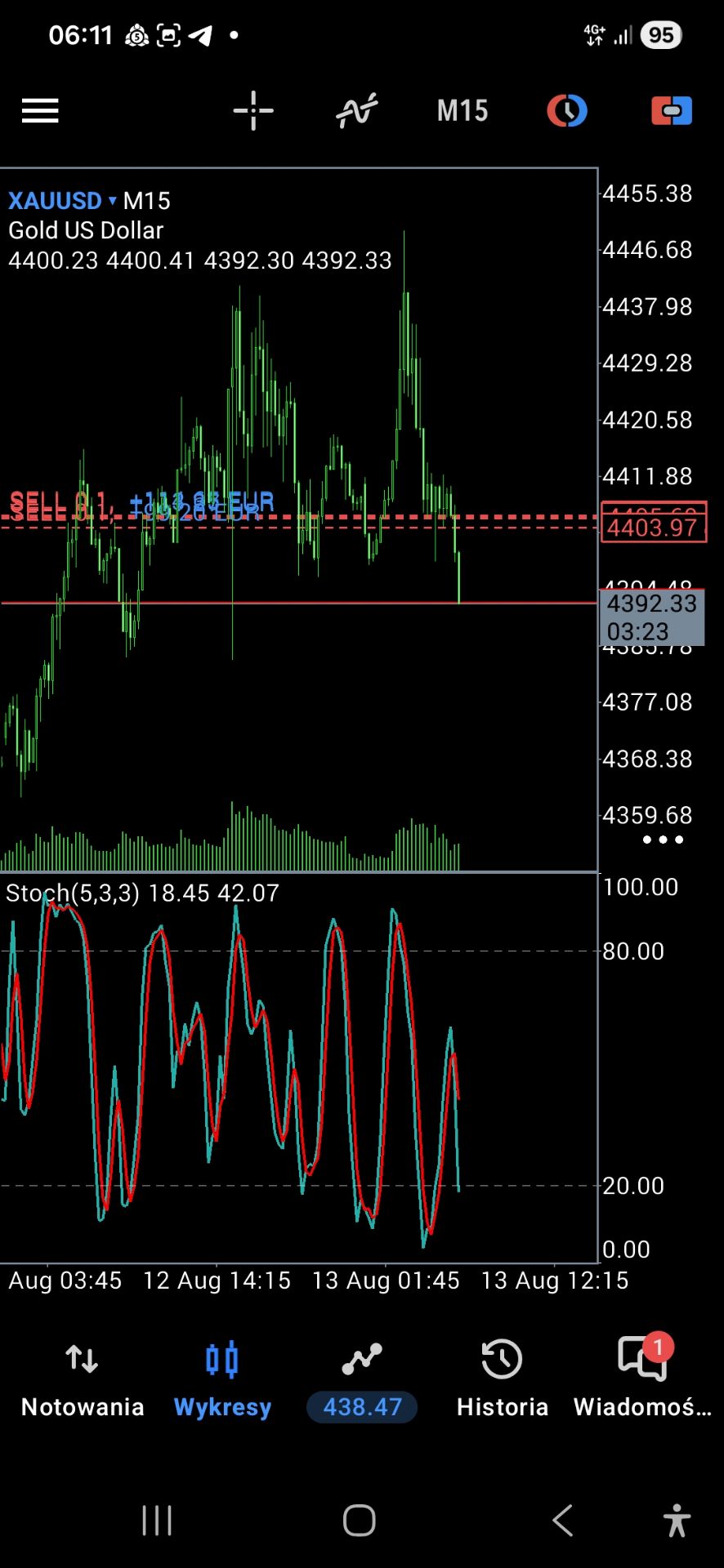Open the three-dots chart options
Screen dimensions: 724x1568
[663, 840]
